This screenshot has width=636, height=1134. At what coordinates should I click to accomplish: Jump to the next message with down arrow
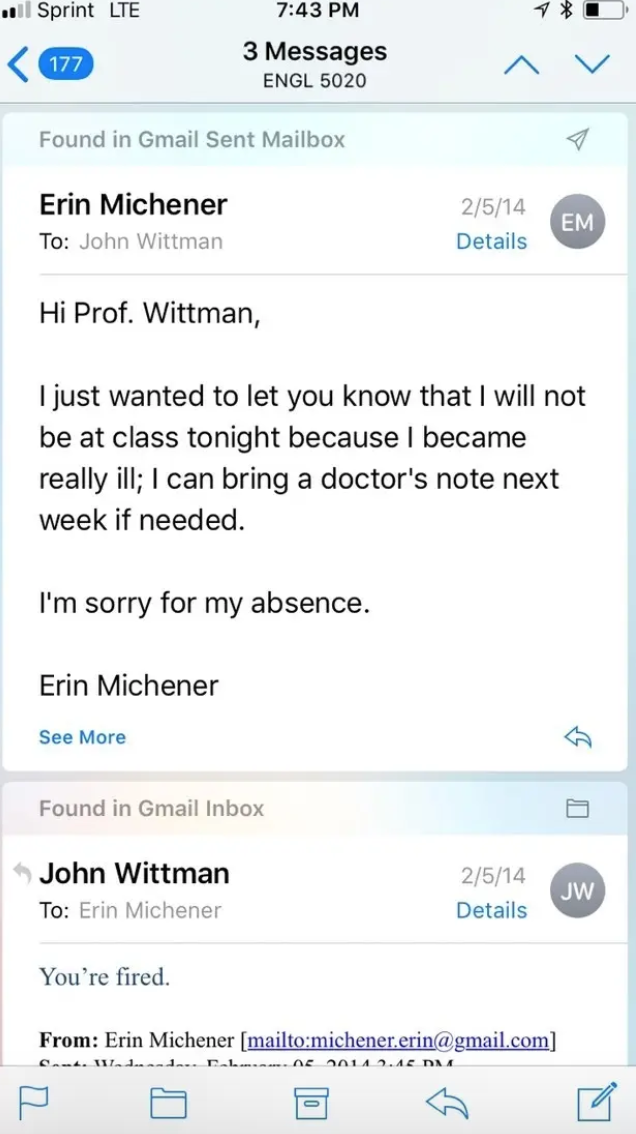(x=592, y=65)
